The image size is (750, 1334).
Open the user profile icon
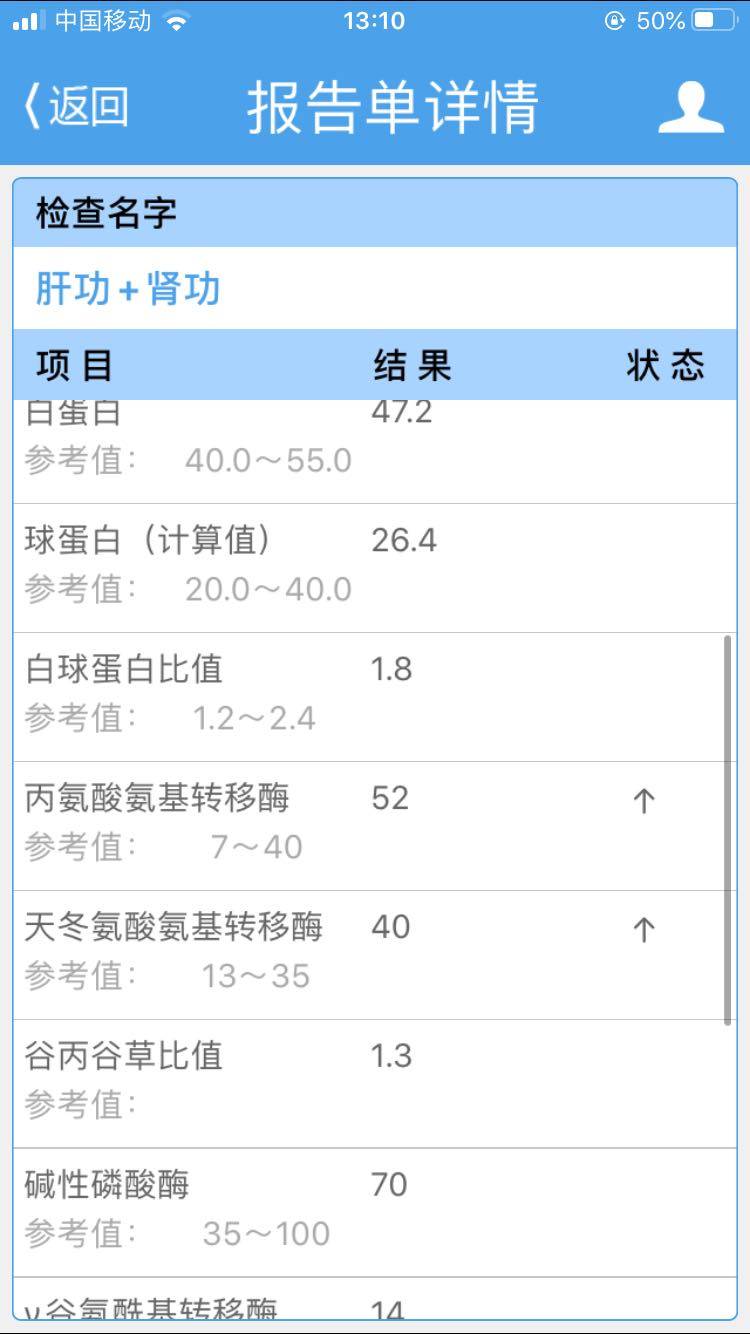click(x=690, y=107)
